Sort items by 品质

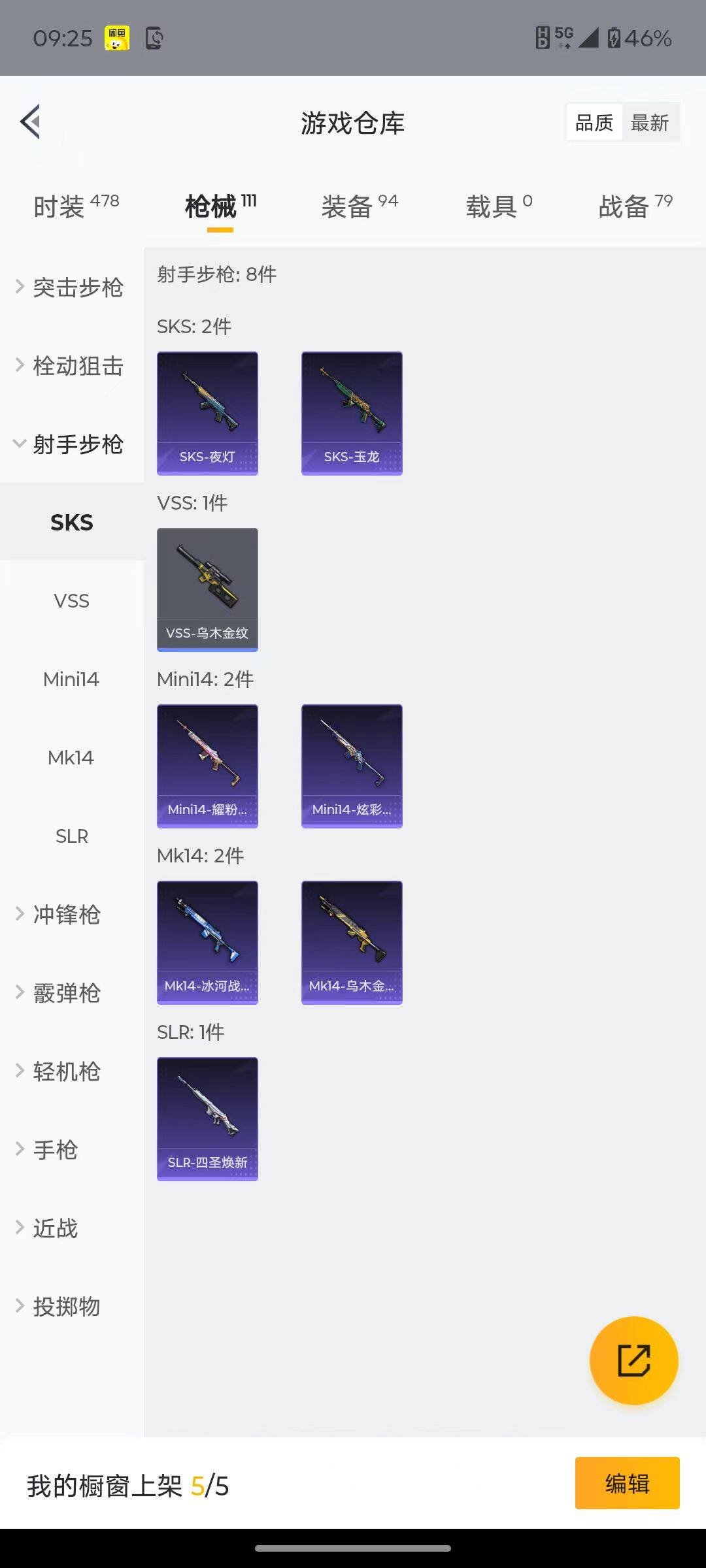593,122
